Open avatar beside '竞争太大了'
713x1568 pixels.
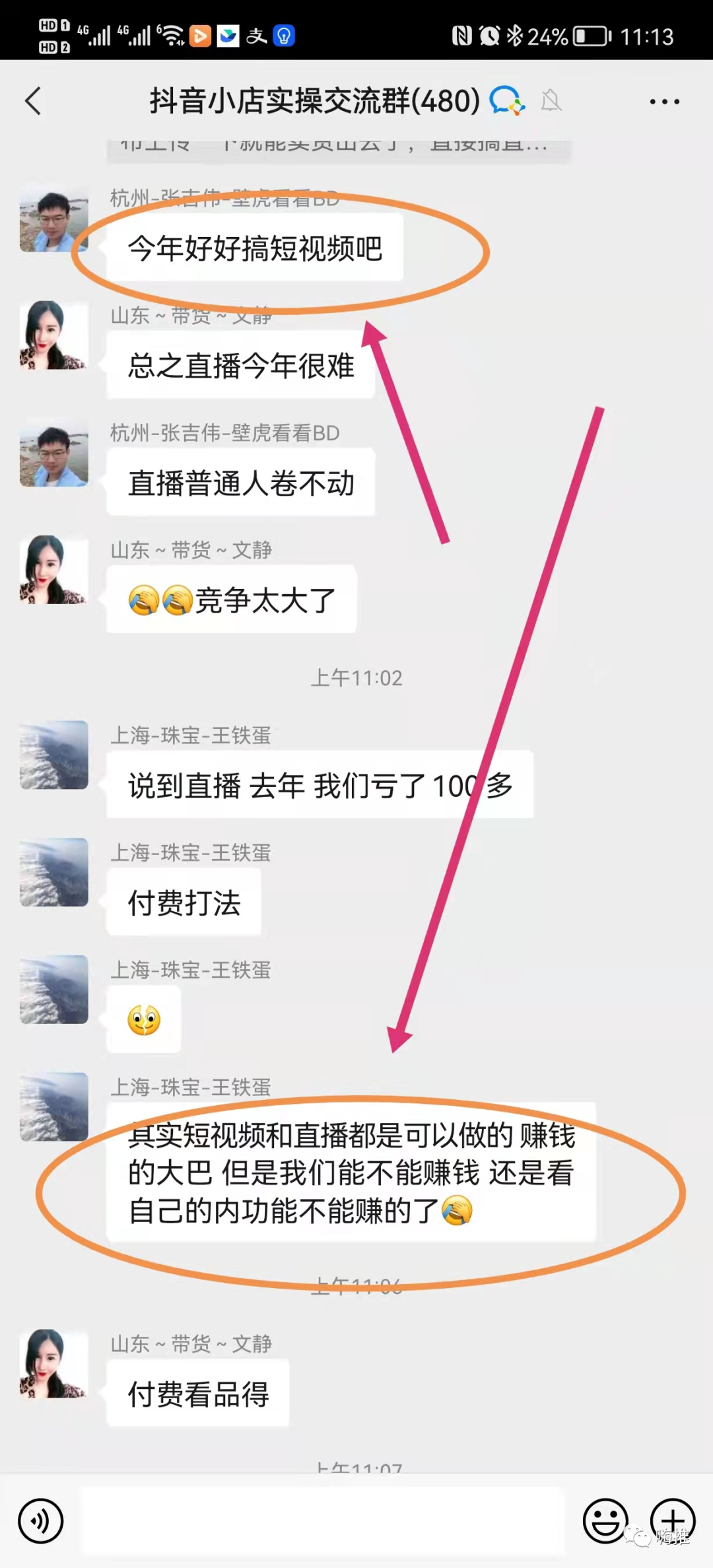tap(54, 570)
